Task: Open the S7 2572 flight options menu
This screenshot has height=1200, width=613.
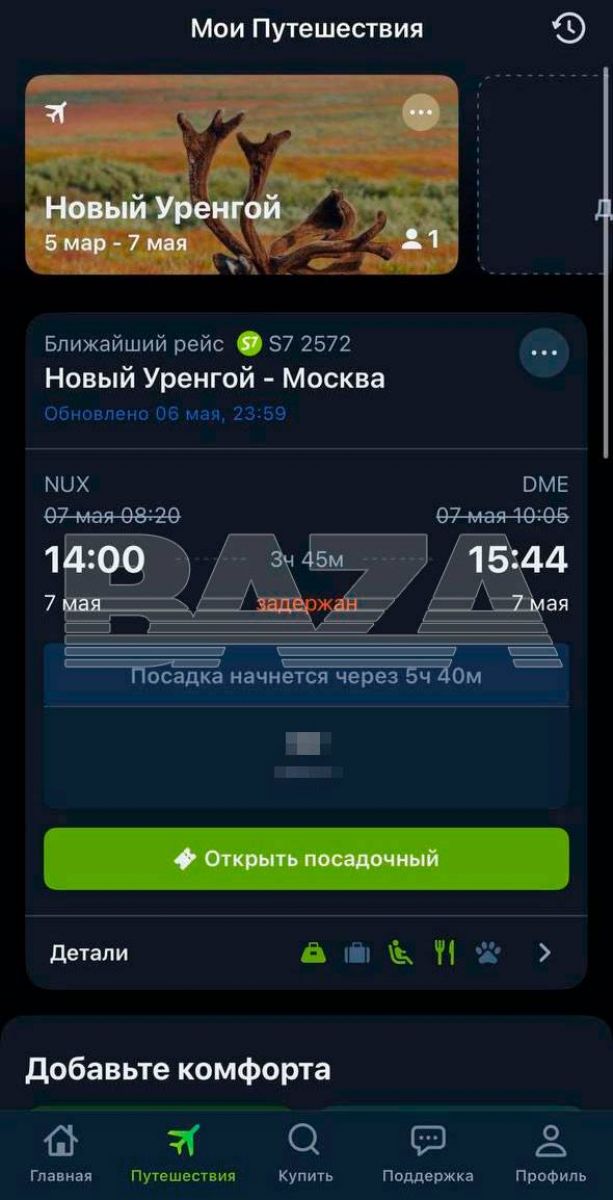Action: coord(544,353)
